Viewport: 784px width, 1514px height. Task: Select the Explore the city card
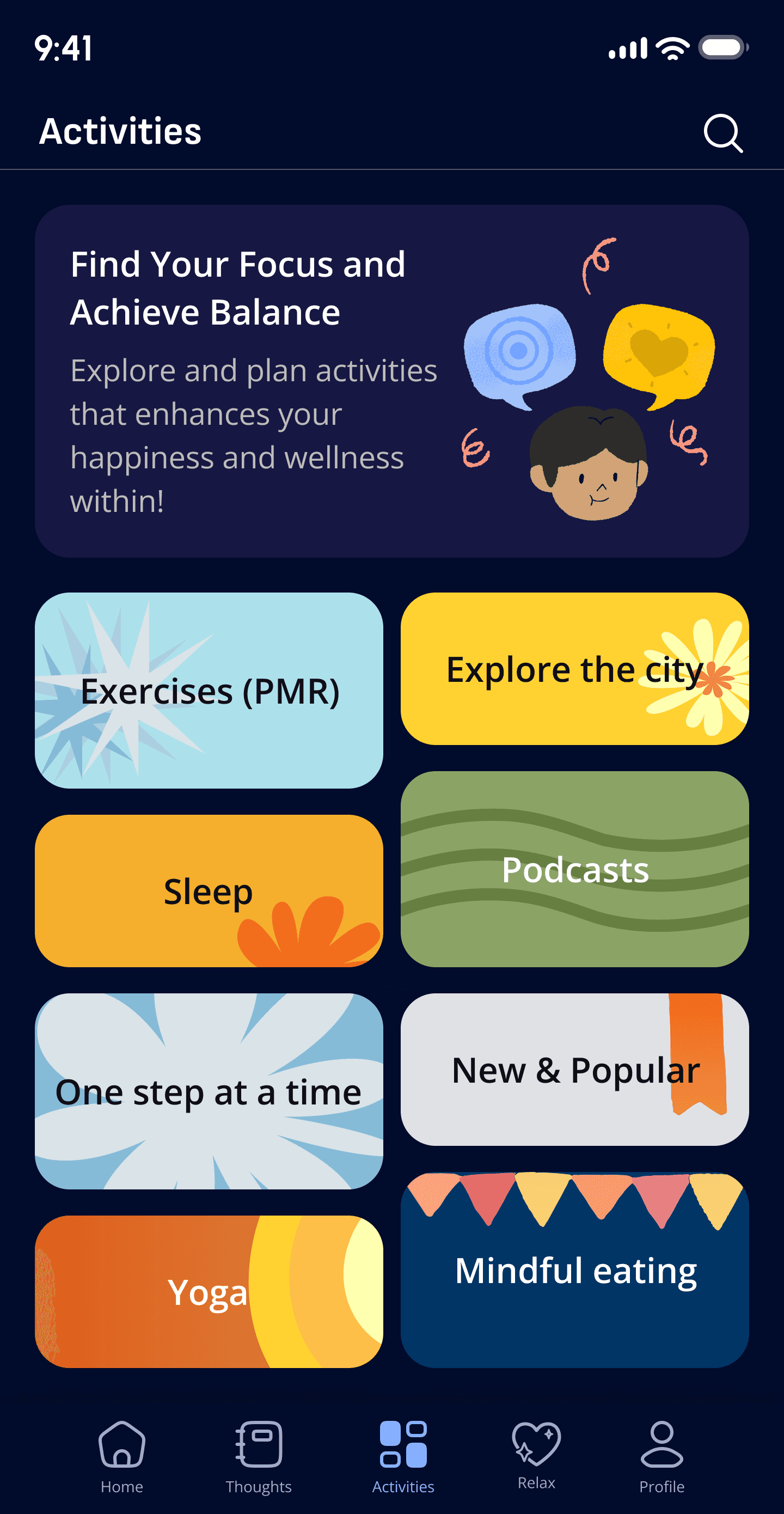click(x=574, y=668)
